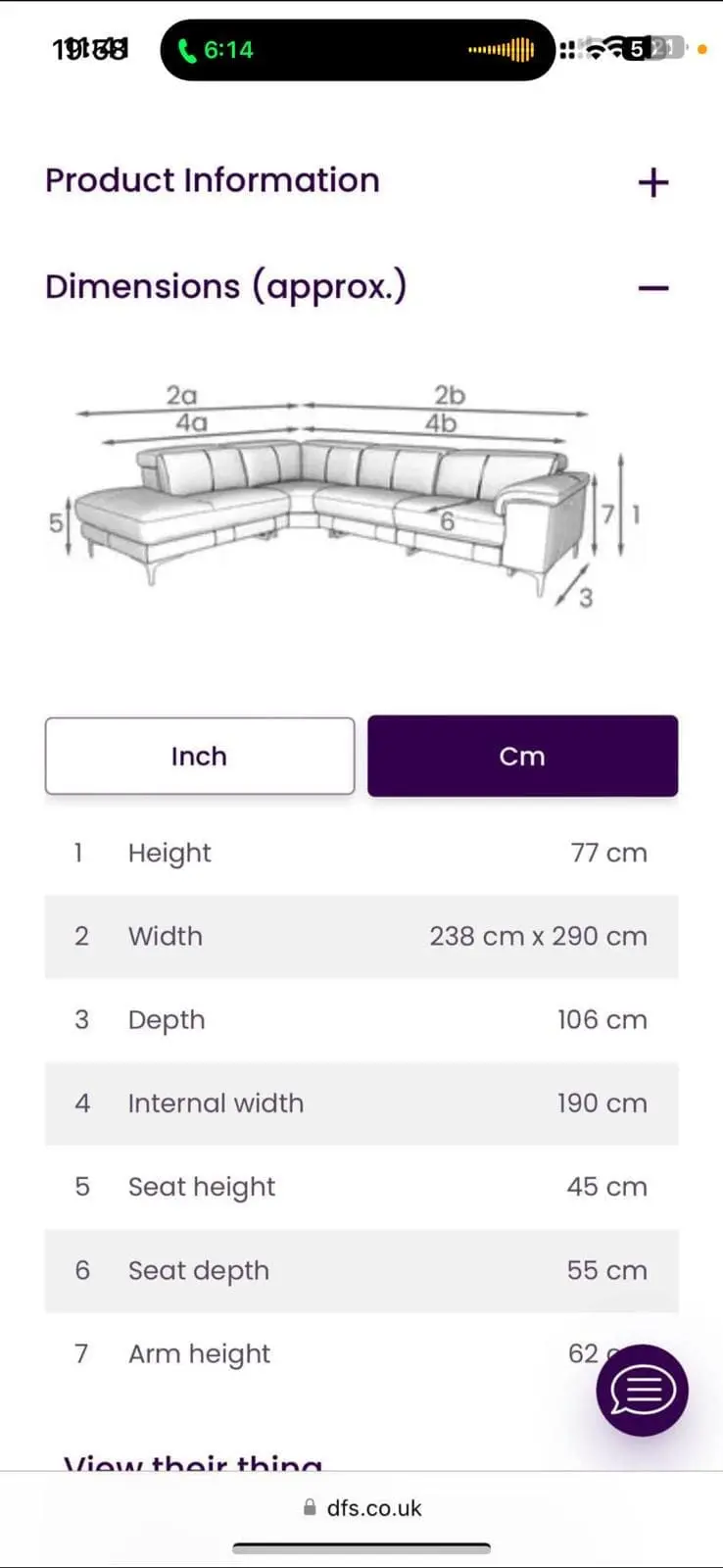The height and width of the screenshot is (1568, 723).
Task: Open the live chat bubble
Action: [x=643, y=1390]
